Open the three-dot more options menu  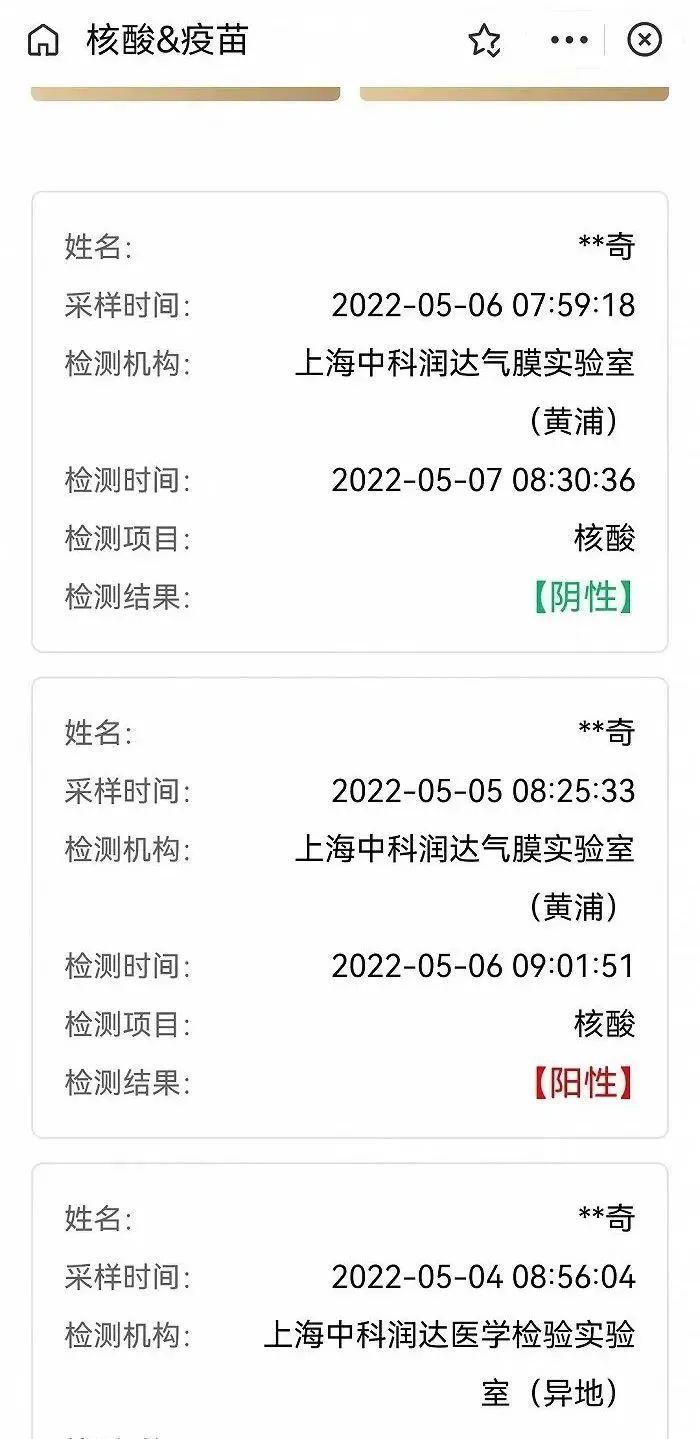[x=569, y=40]
